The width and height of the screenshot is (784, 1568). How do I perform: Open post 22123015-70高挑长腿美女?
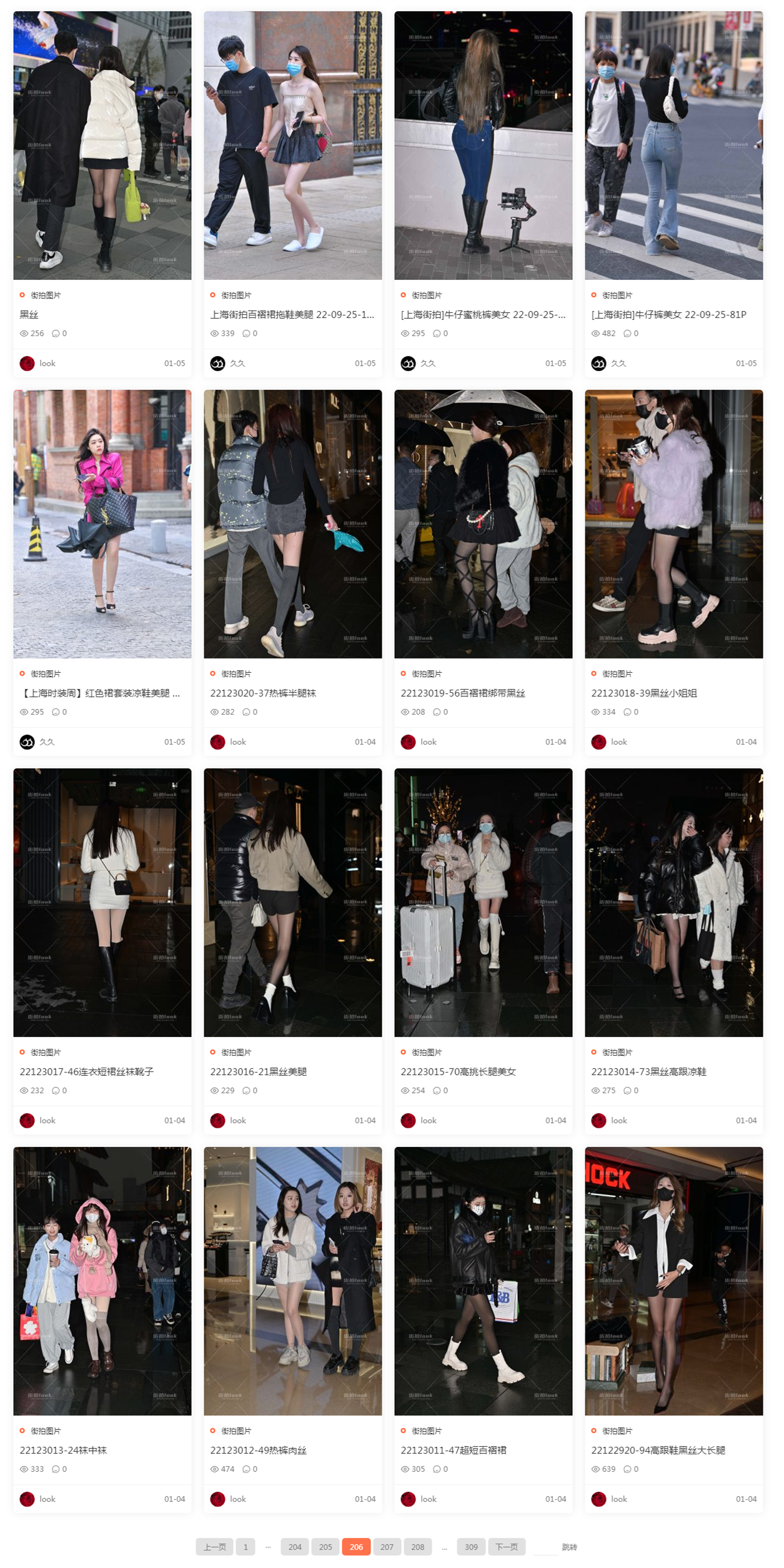point(458,1071)
